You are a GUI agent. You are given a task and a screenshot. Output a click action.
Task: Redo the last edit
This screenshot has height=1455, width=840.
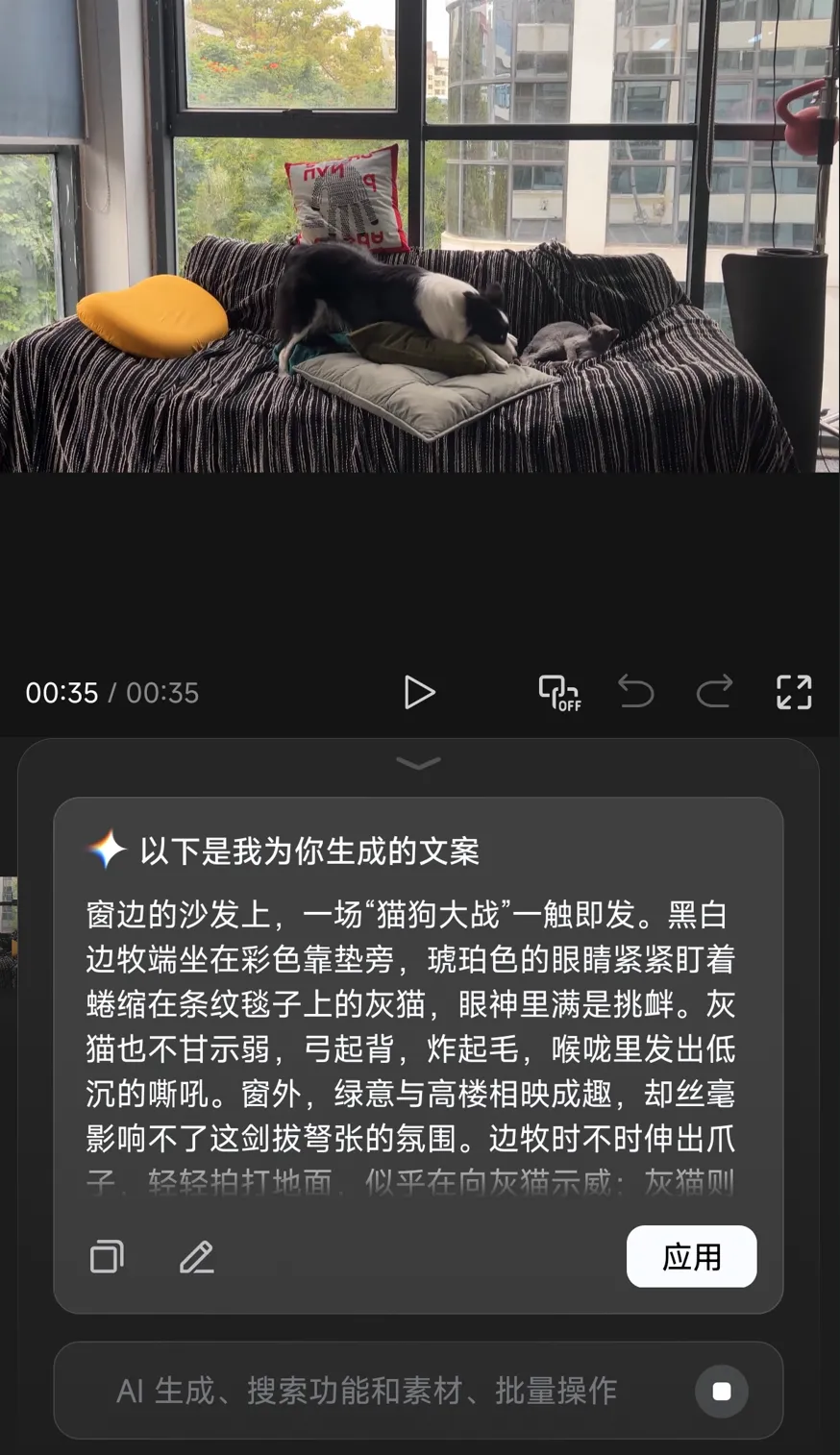[x=714, y=692]
